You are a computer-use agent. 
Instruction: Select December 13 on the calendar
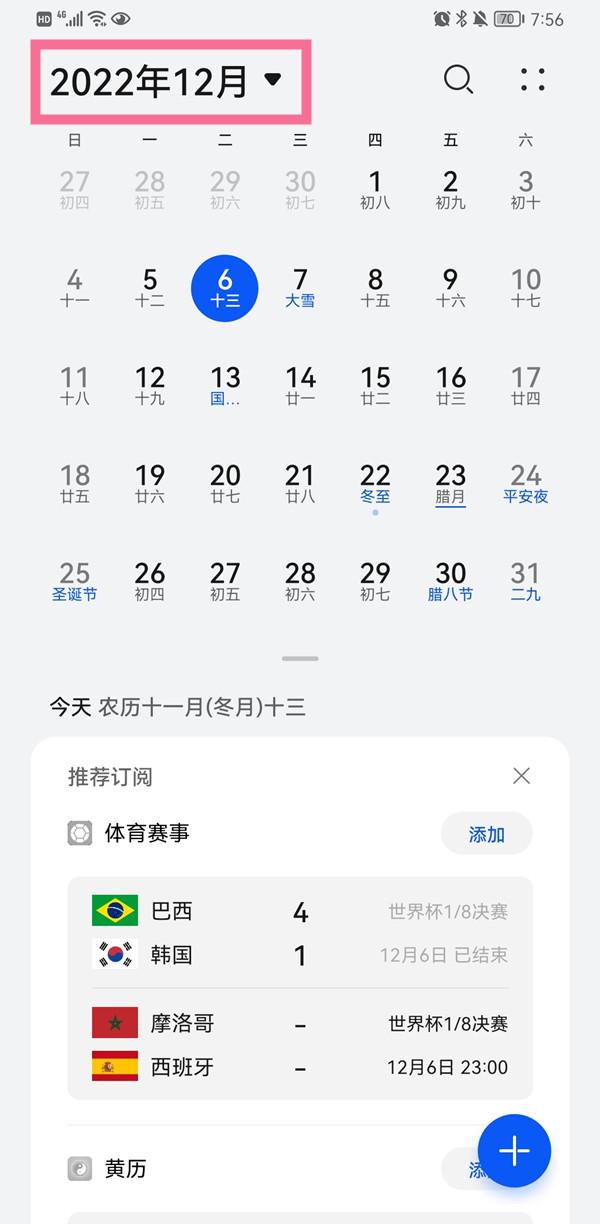tap(225, 385)
